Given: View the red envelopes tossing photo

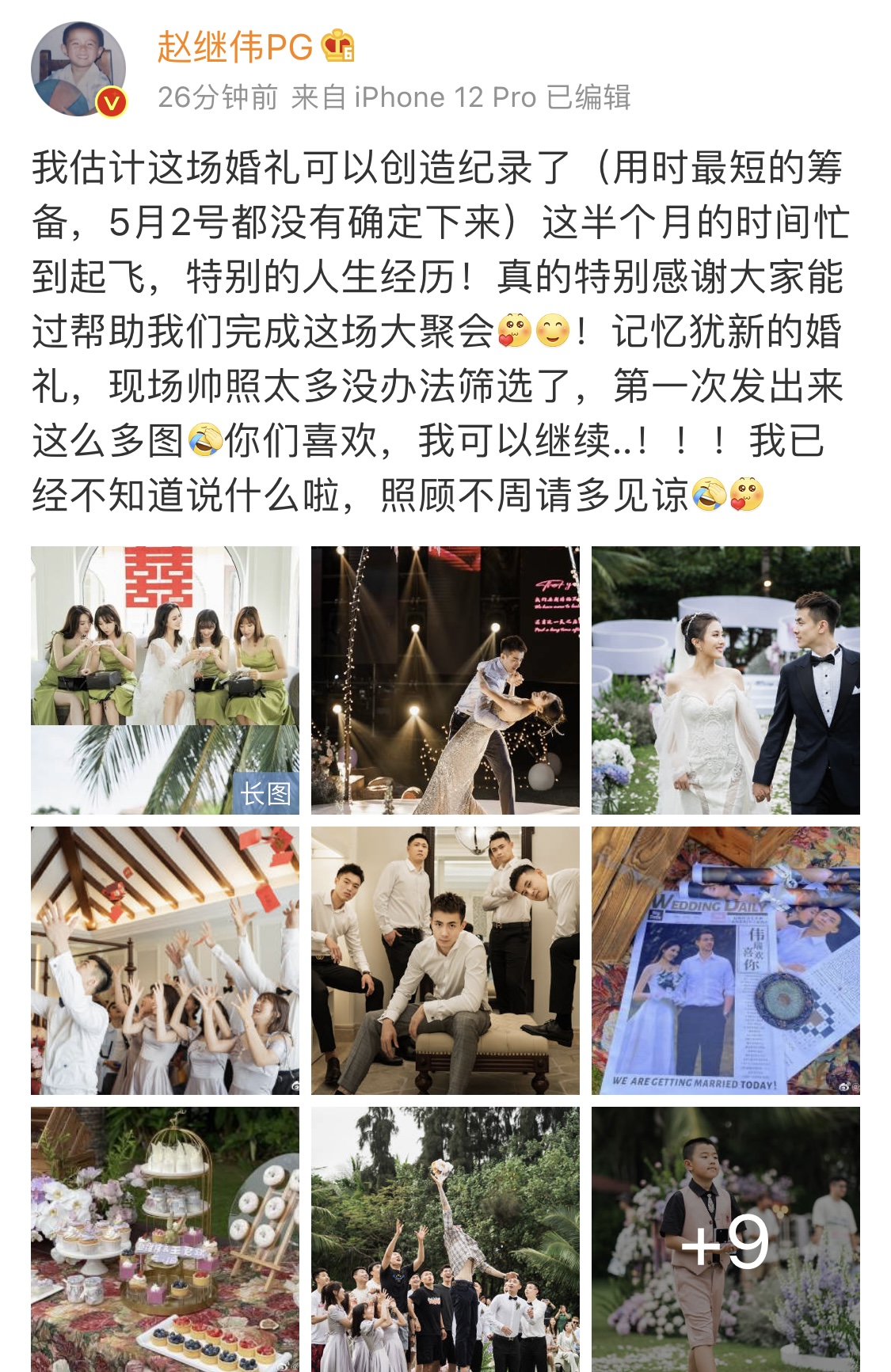Looking at the screenshot, I should (x=165, y=960).
